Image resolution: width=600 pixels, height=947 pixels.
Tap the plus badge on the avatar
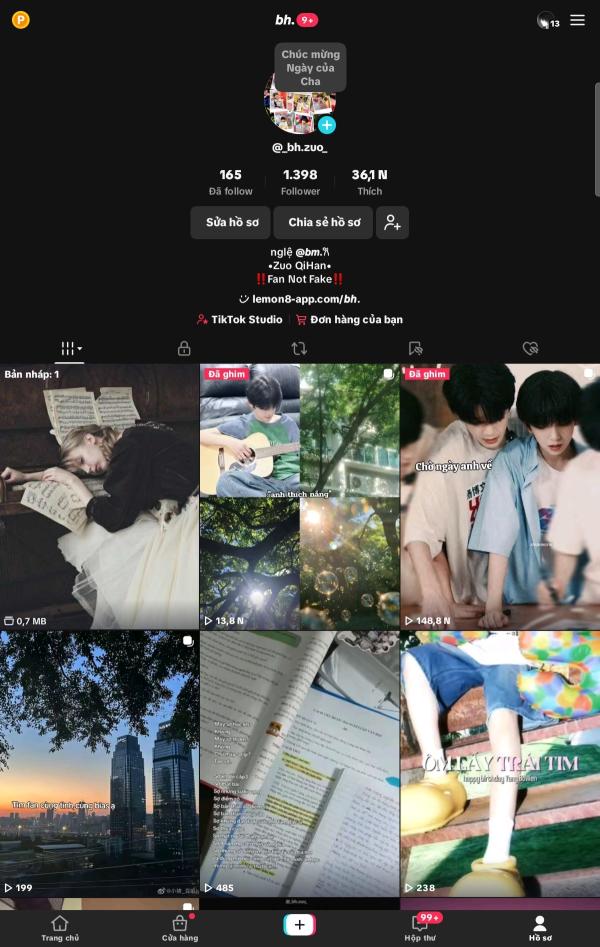pyautogui.click(x=327, y=125)
